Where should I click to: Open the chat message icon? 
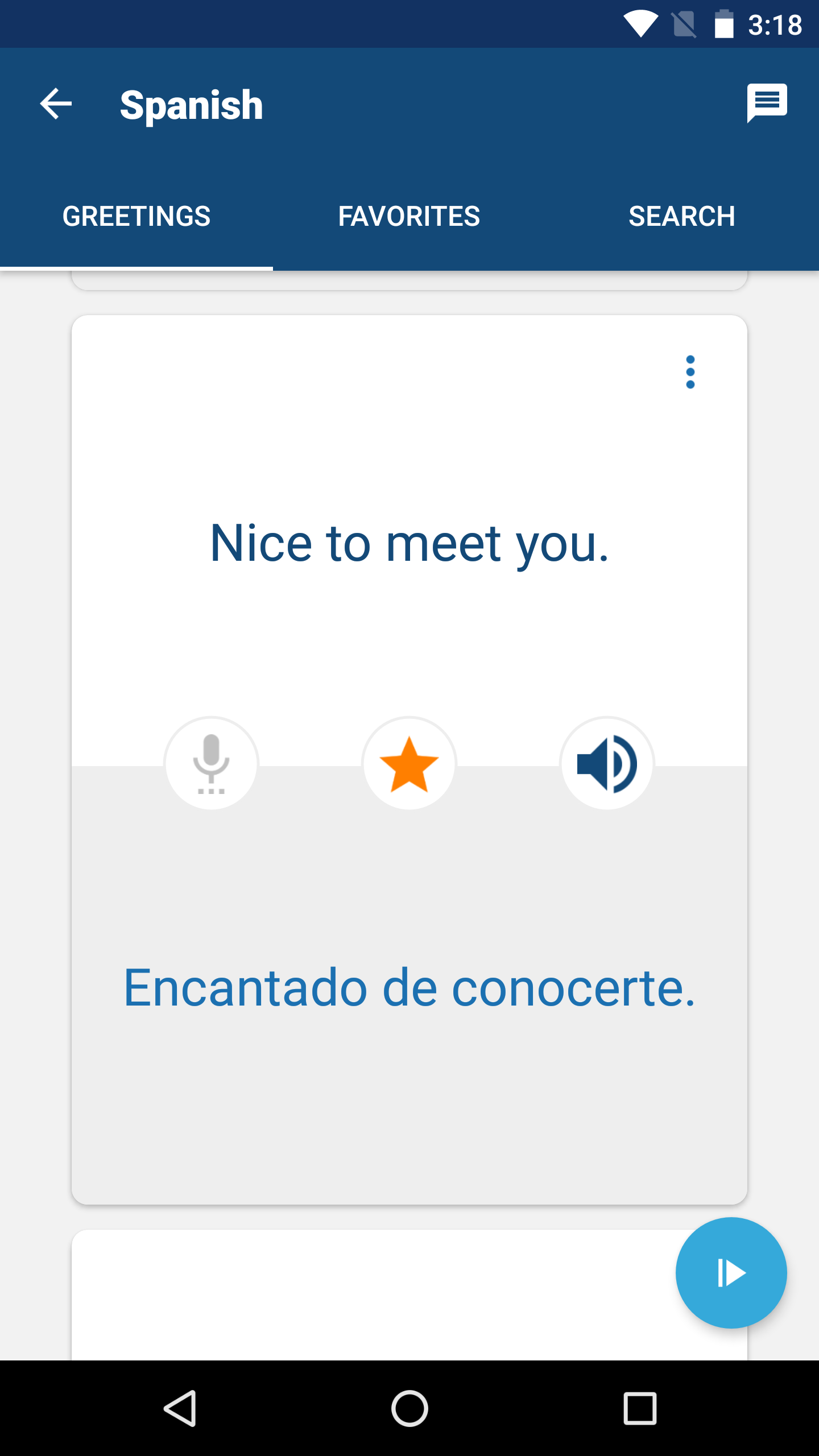click(x=767, y=102)
